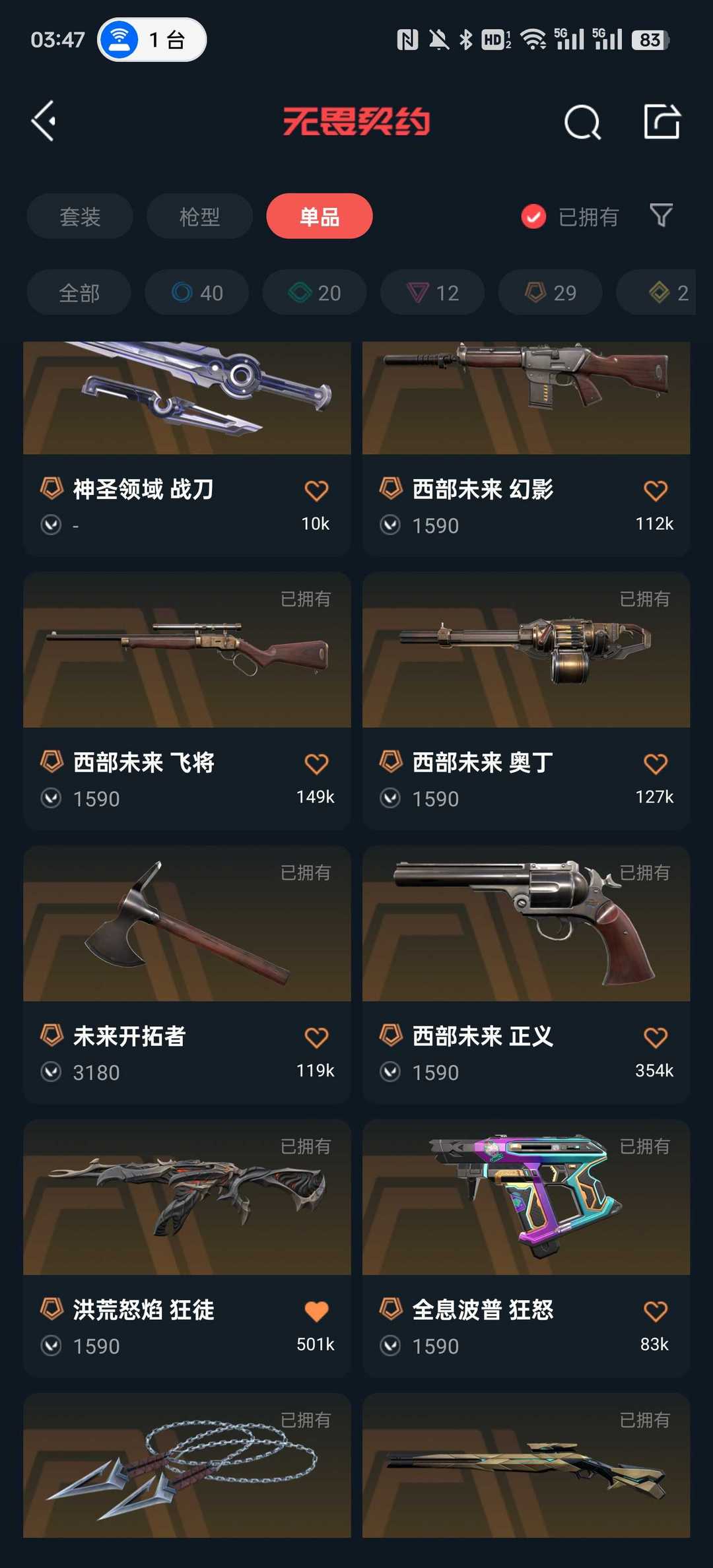Open the search icon in the header

[x=582, y=122]
